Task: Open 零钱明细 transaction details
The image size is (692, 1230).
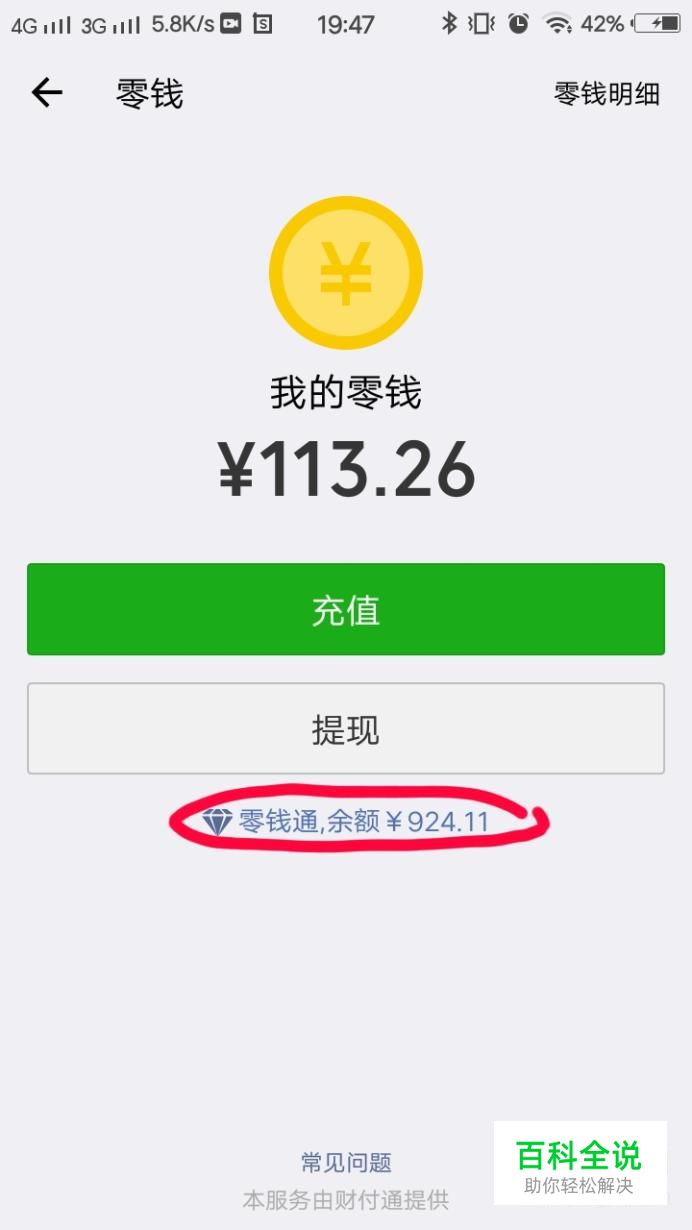Action: tap(607, 94)
